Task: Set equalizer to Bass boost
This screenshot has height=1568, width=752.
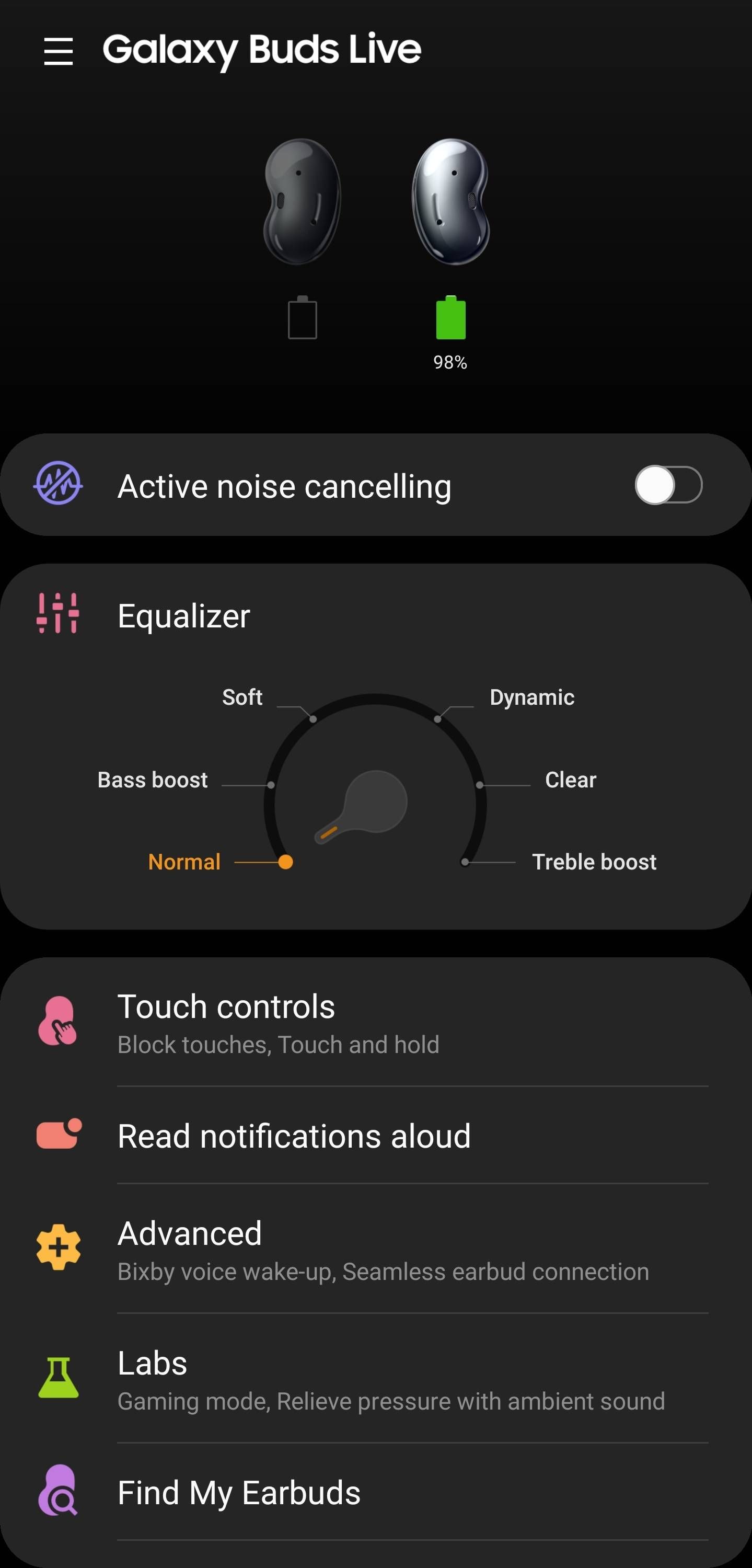Action: 153,781
